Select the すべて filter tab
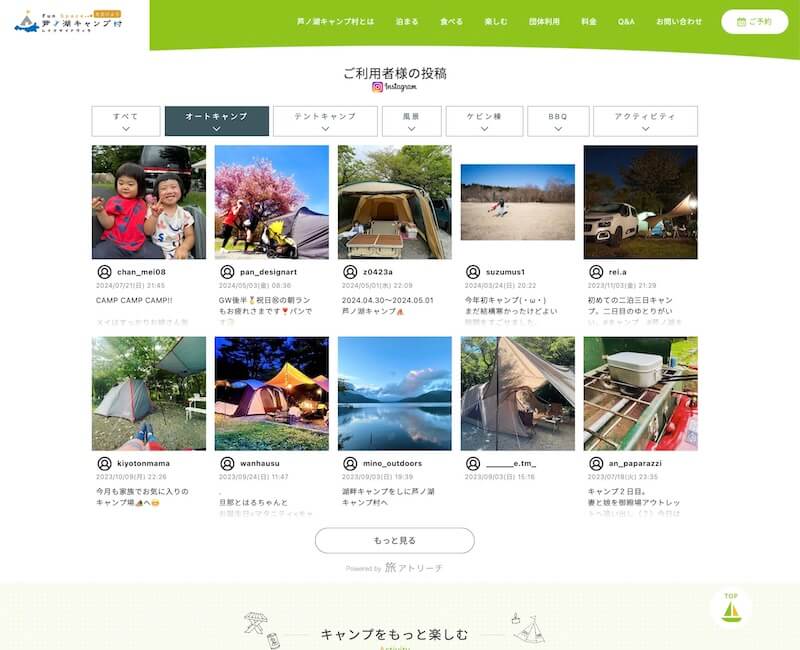The height and width of the screenshot is (650, 800). click(x=125, y=121)
